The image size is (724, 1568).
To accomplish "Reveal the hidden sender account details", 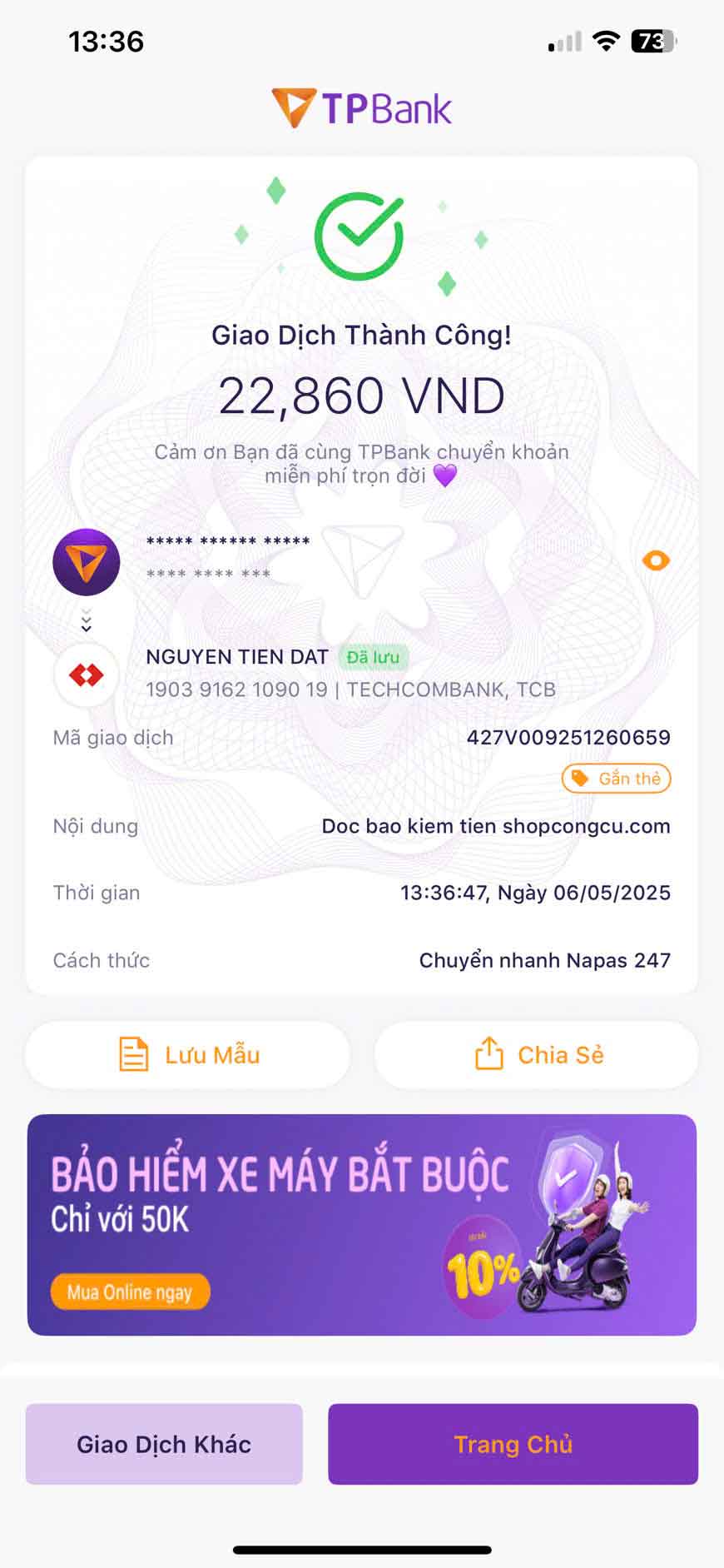I will pos(656,560).
